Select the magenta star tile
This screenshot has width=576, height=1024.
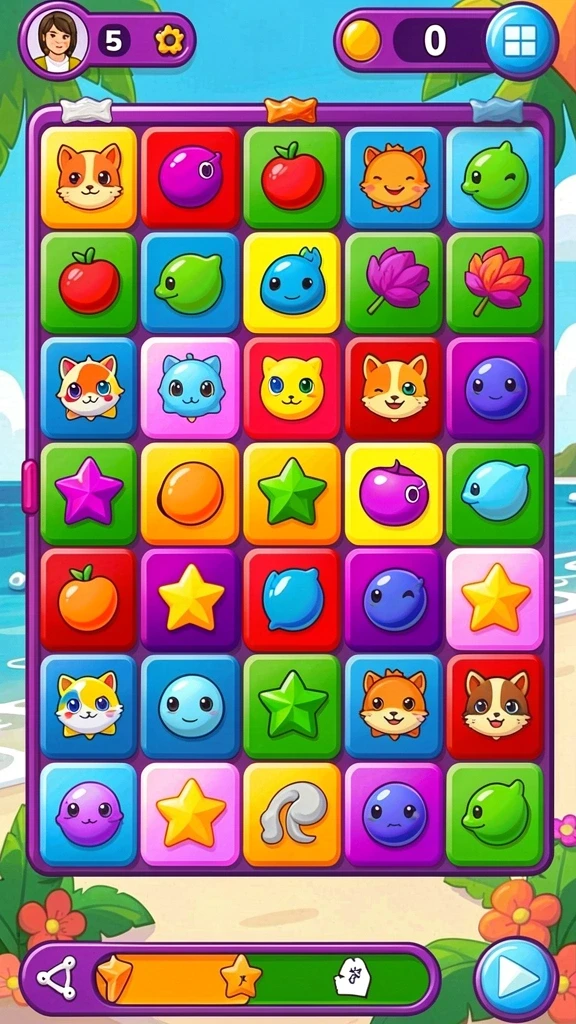[89, 494]
